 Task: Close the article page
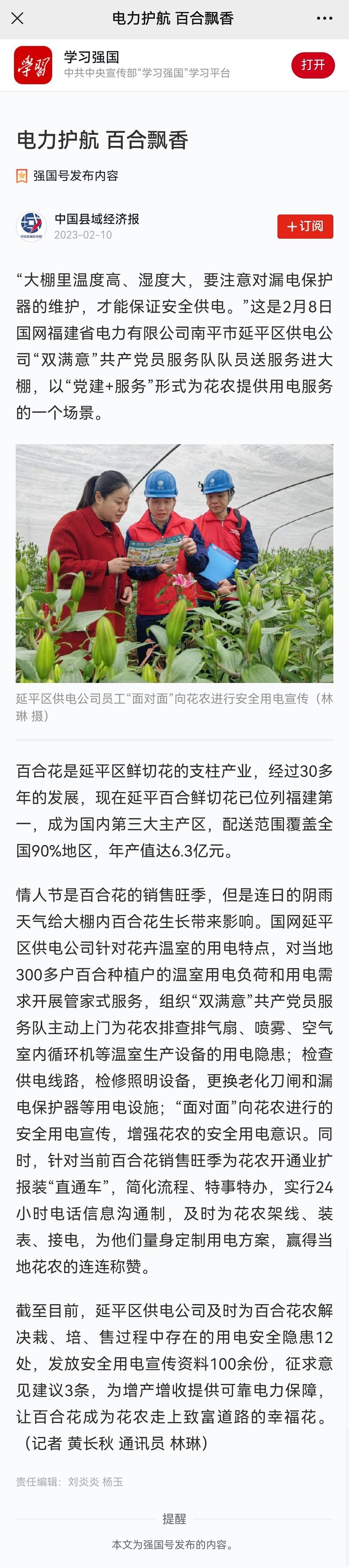point(17,18)
